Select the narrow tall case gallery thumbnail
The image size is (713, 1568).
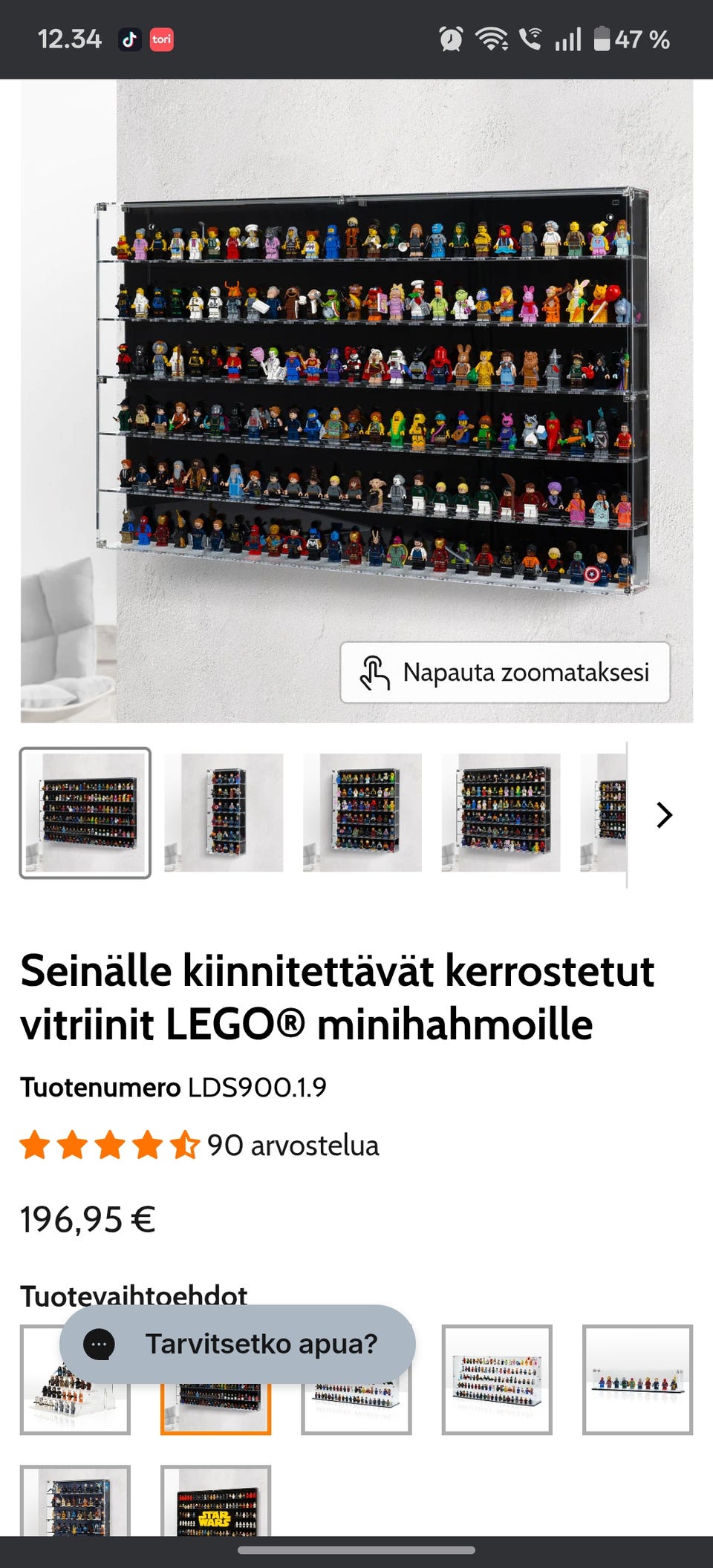coord(224,813)
